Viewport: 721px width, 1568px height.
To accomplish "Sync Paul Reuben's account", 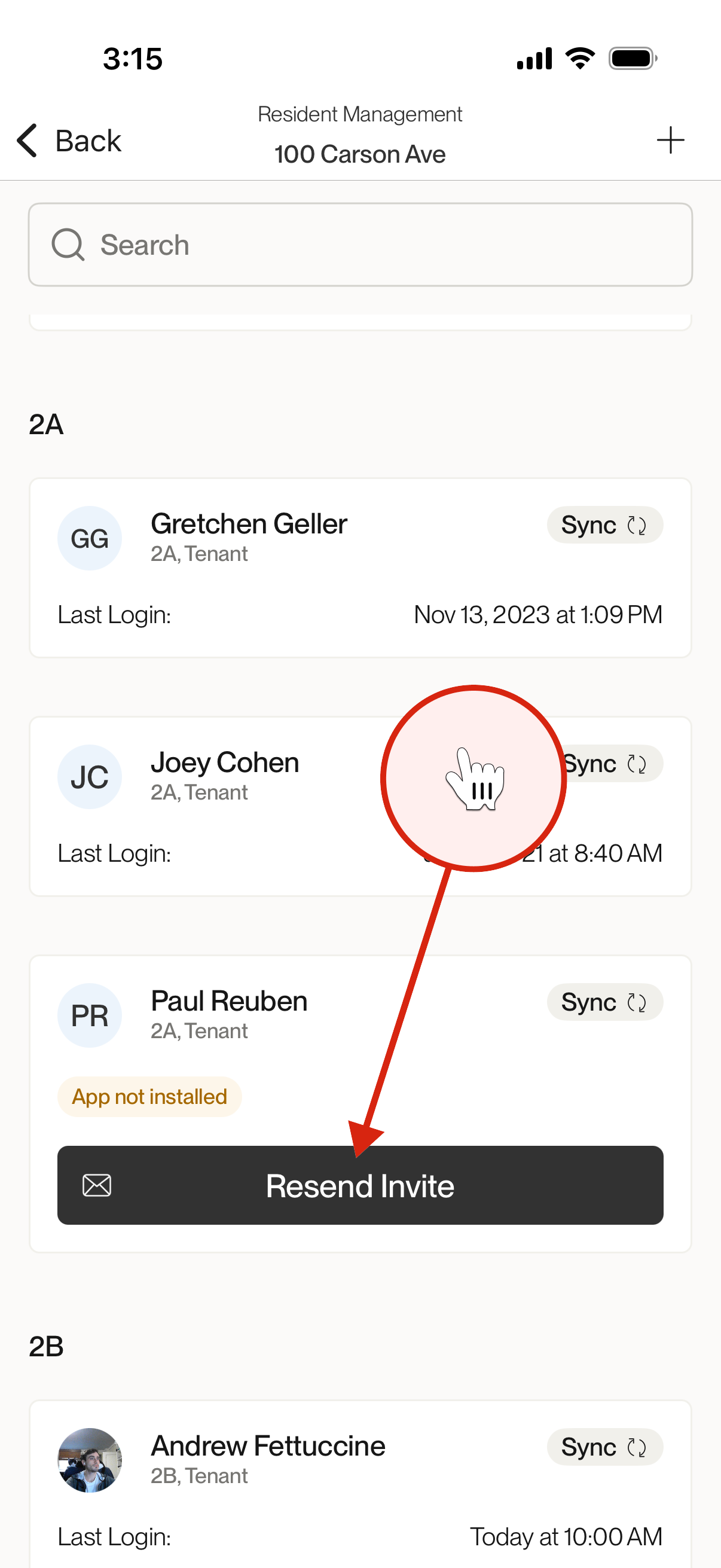I will 605,1002.
